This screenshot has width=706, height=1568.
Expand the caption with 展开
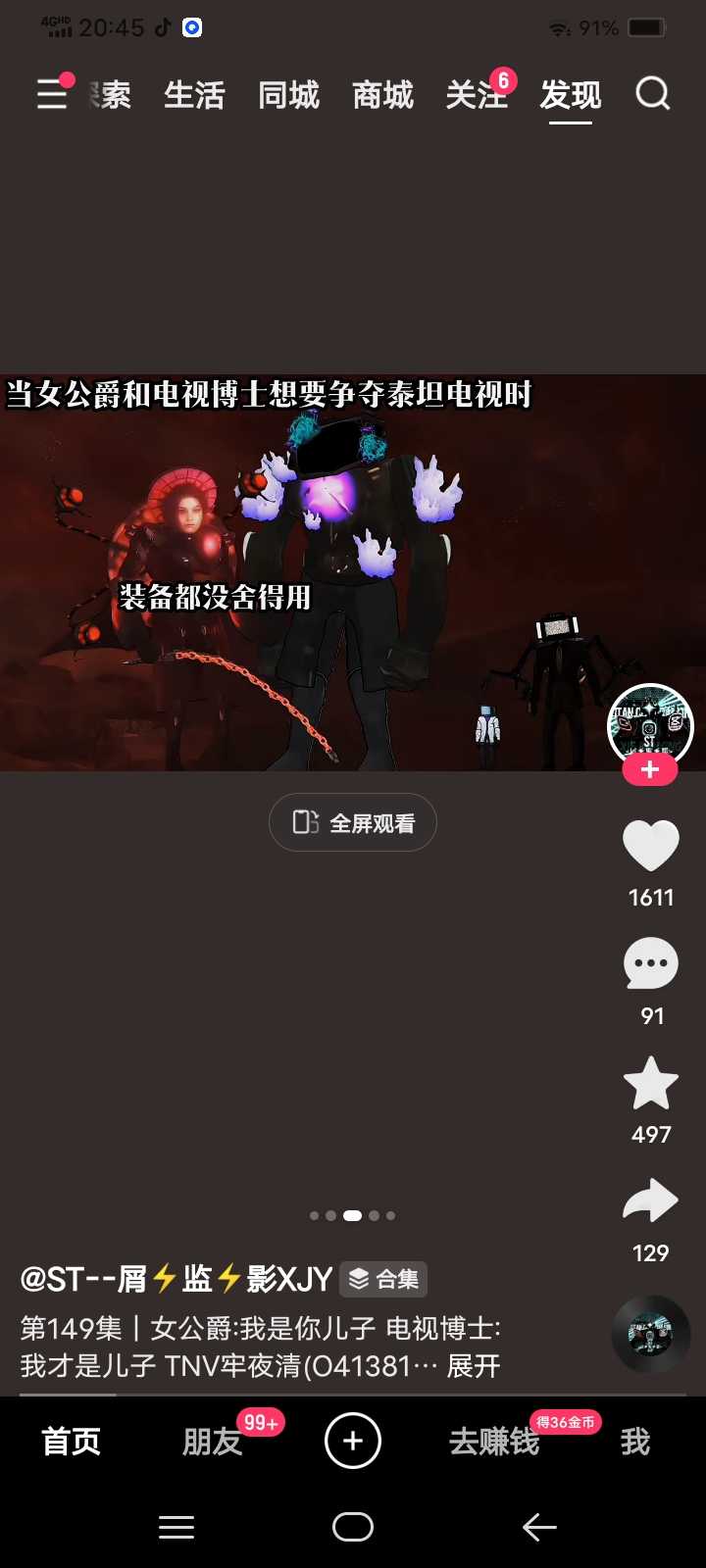pos(474,1366)
